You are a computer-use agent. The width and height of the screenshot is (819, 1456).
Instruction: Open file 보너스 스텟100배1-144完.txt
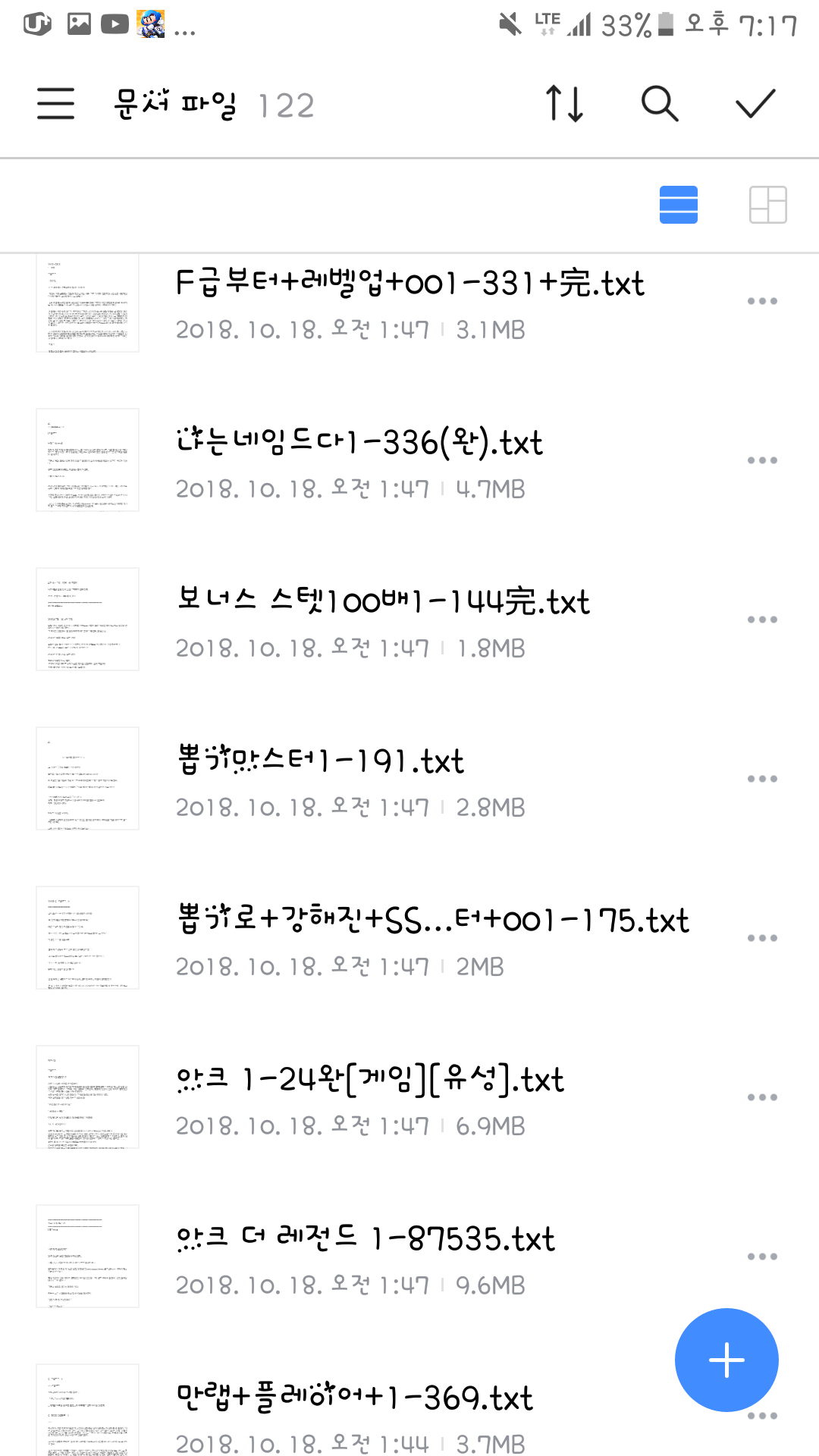383,620
